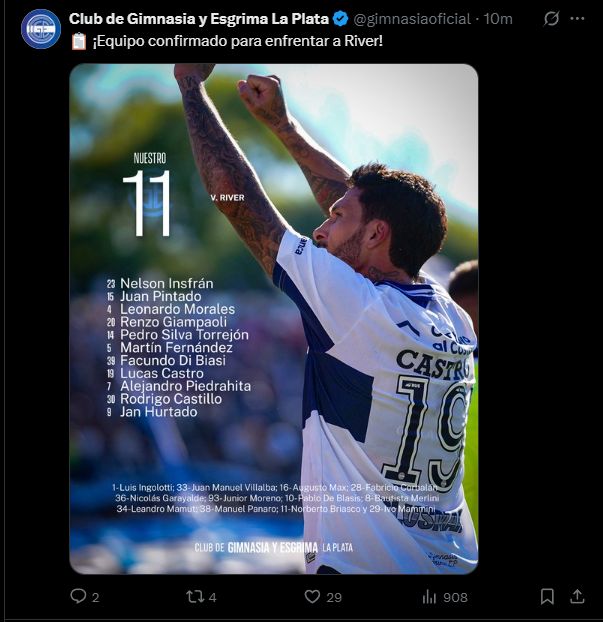Viewport: 603px width, 622px height.
Task: View the post's analytics
Action: [x=430, y=596]
